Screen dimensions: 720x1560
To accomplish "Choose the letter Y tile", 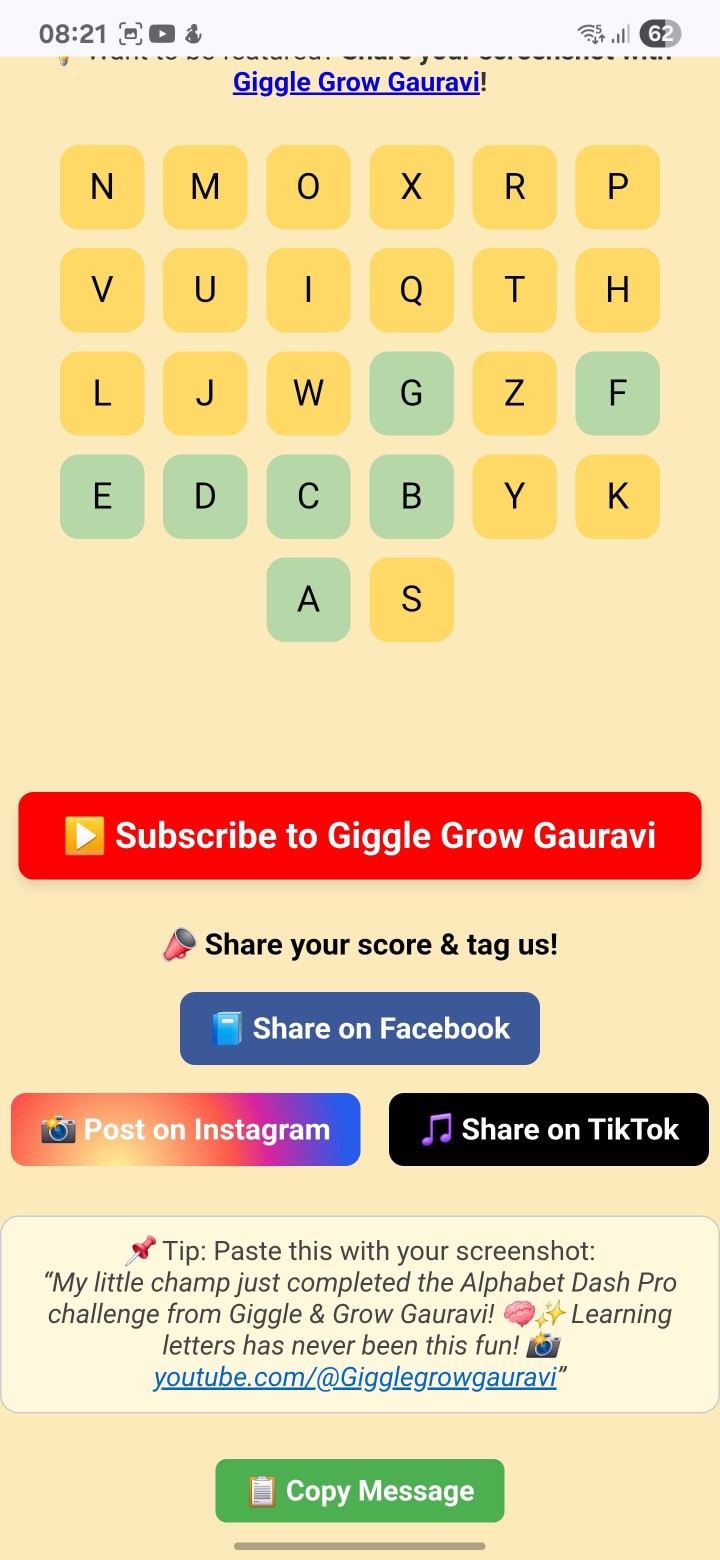I will click(x=515, y=496).
